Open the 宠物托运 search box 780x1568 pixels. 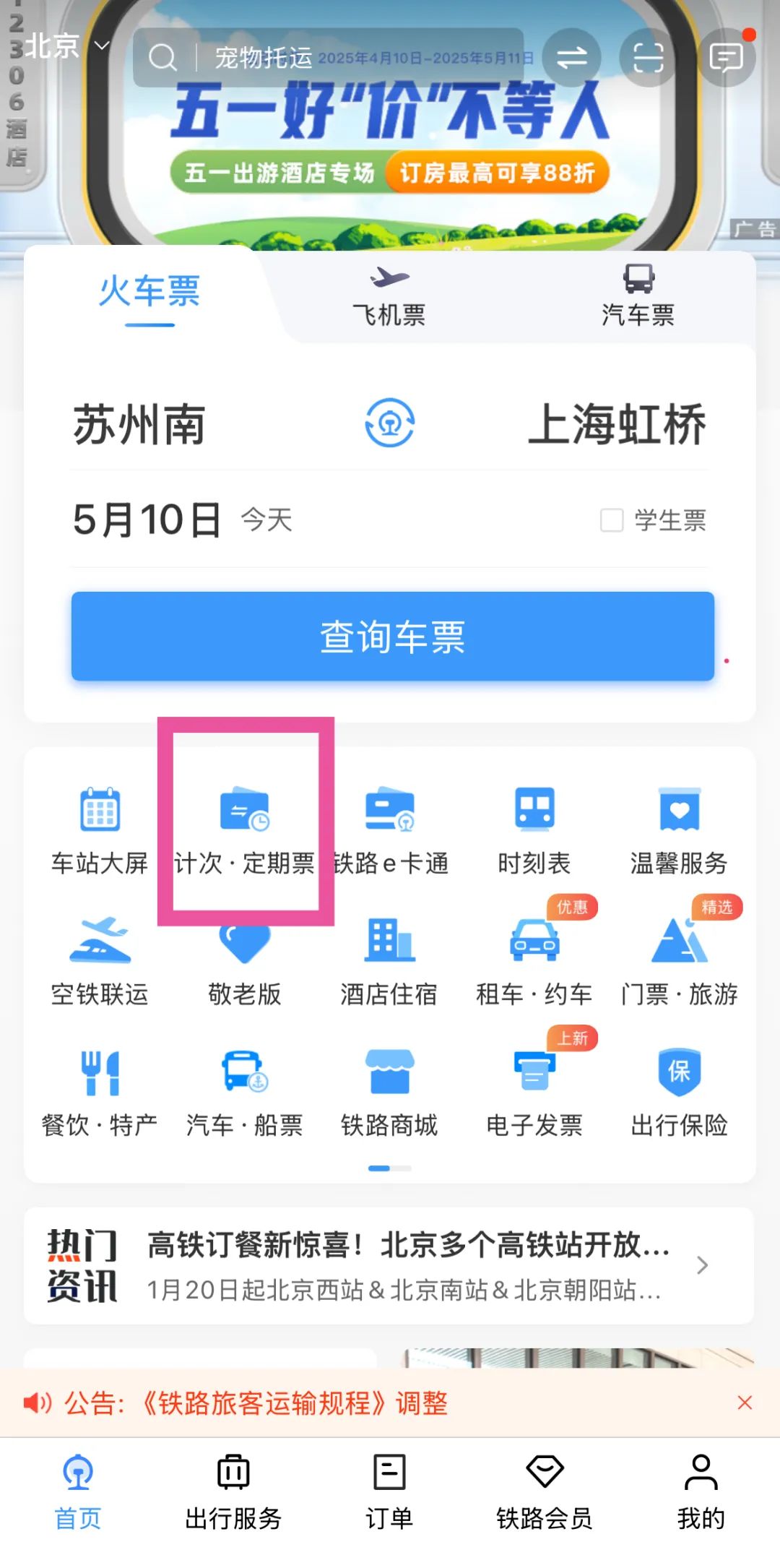(x=325, y=58)
